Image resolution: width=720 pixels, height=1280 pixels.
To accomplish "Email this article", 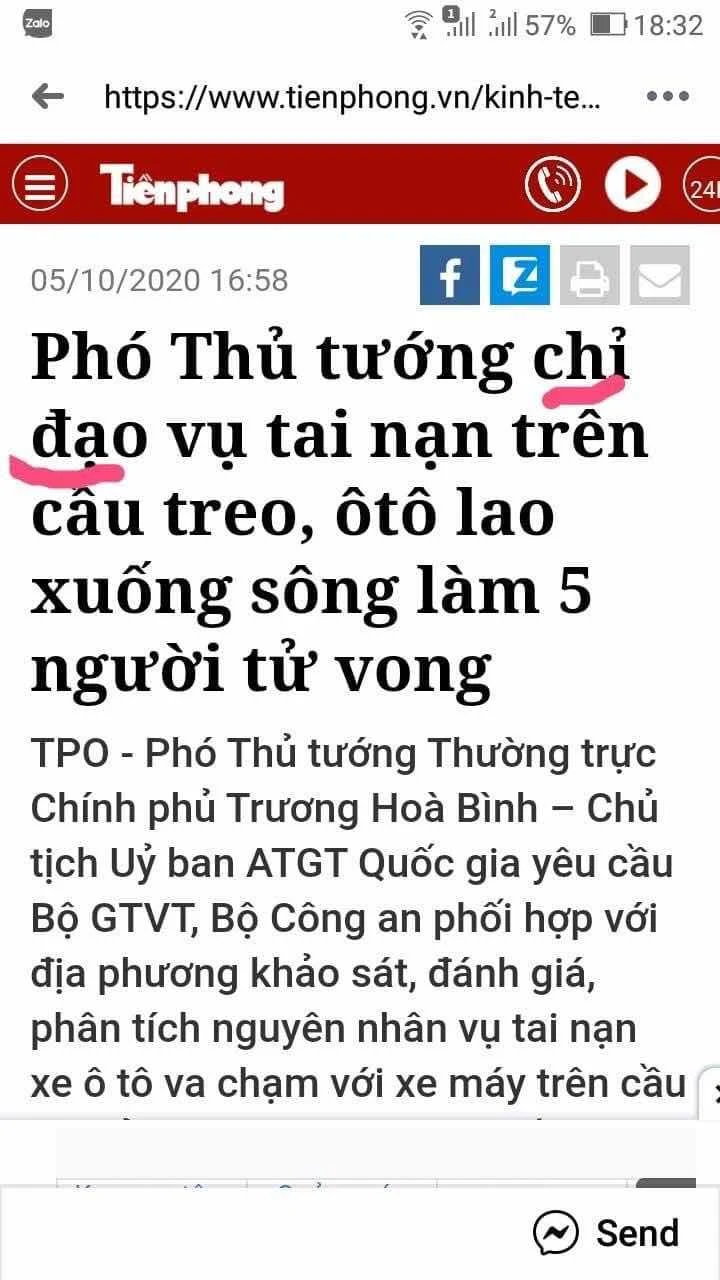I will (660, 276).
